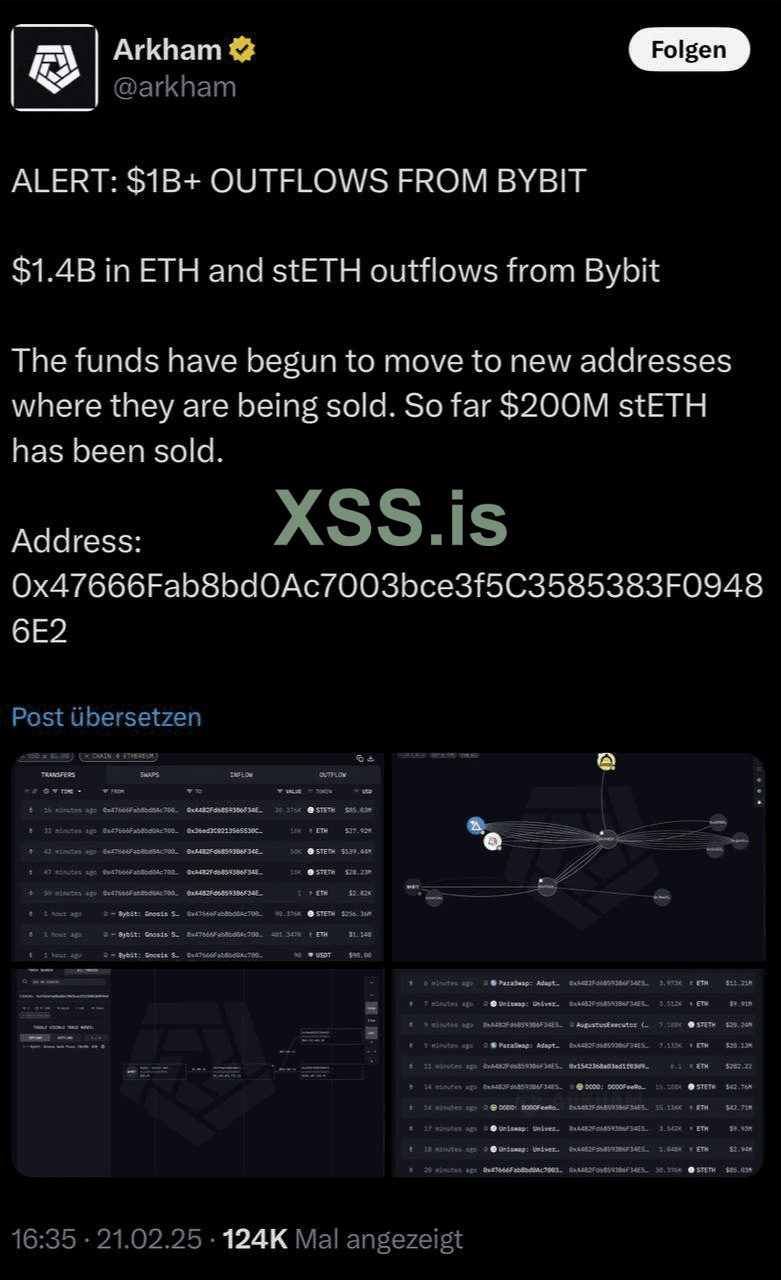Click the STETH token icon in first transfer row
This screenshot has width=781, height=1280.
click(x=312, y=811)
